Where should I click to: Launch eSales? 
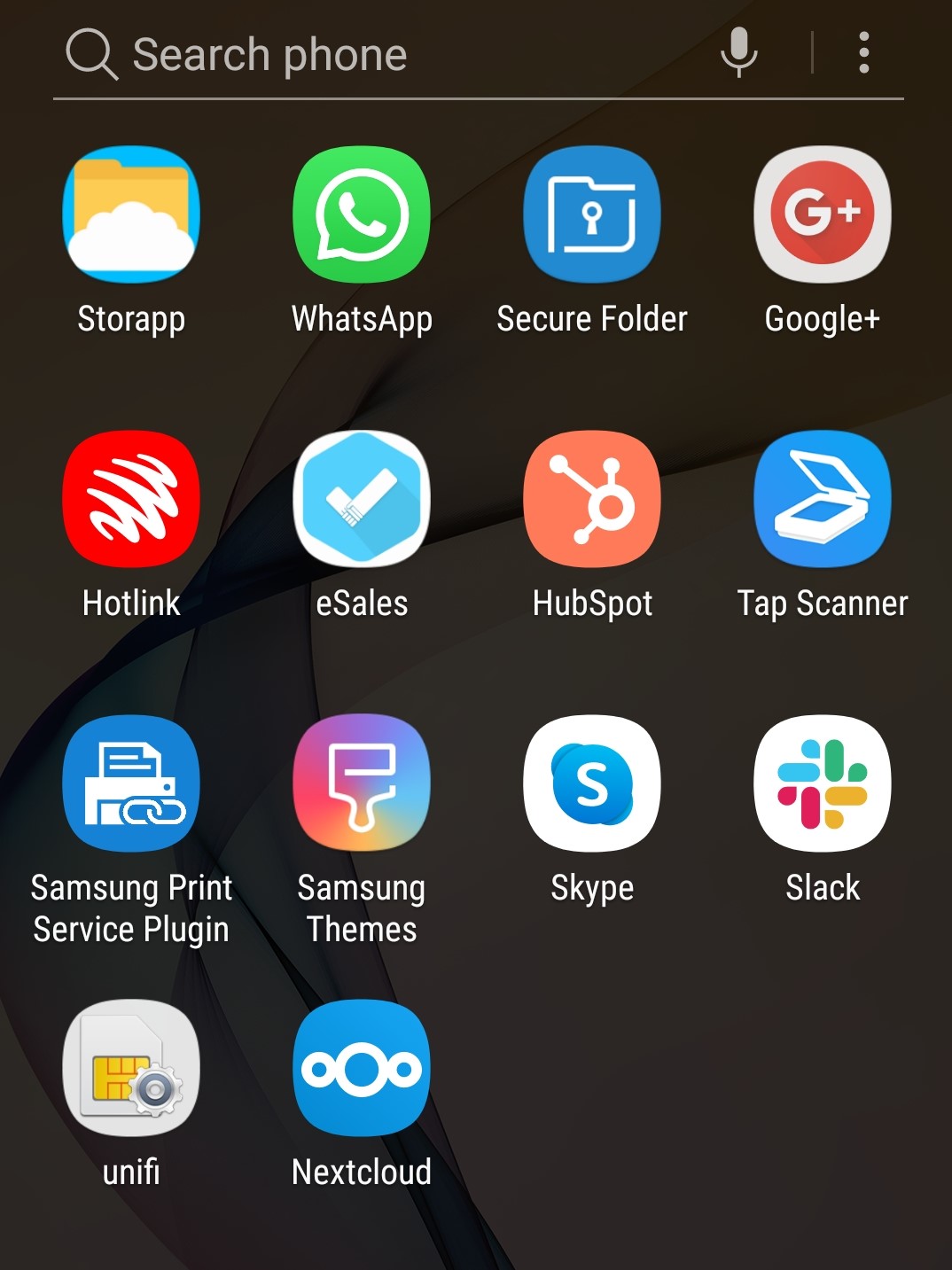362,499
